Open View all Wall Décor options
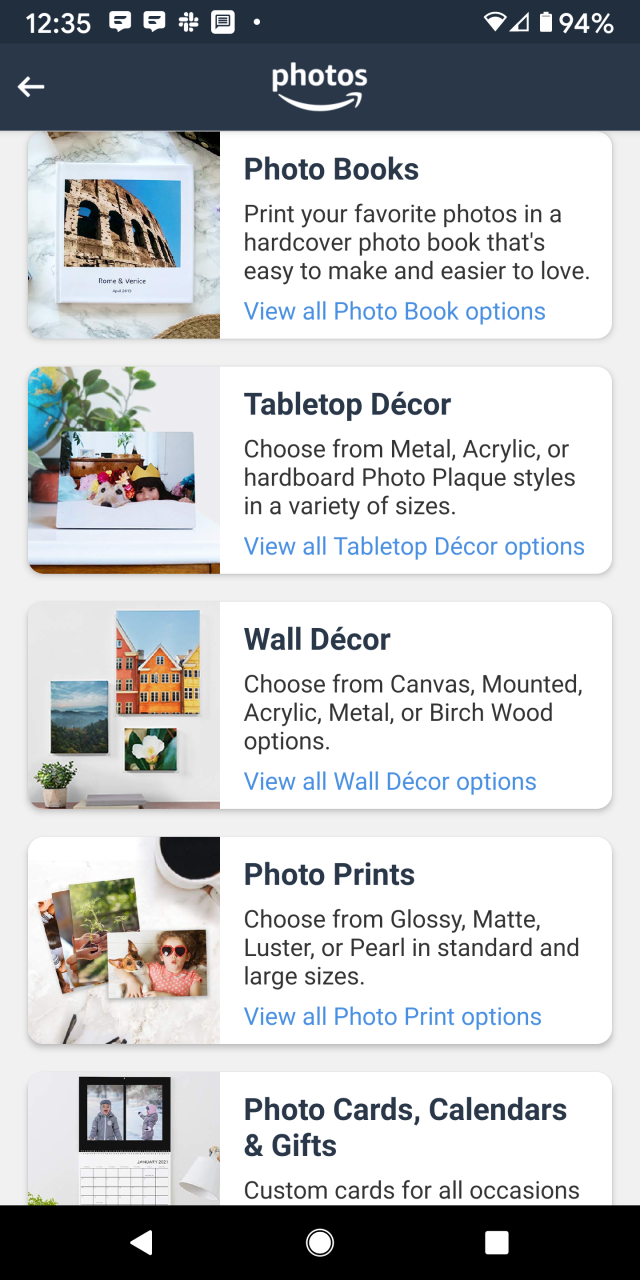 390,781
